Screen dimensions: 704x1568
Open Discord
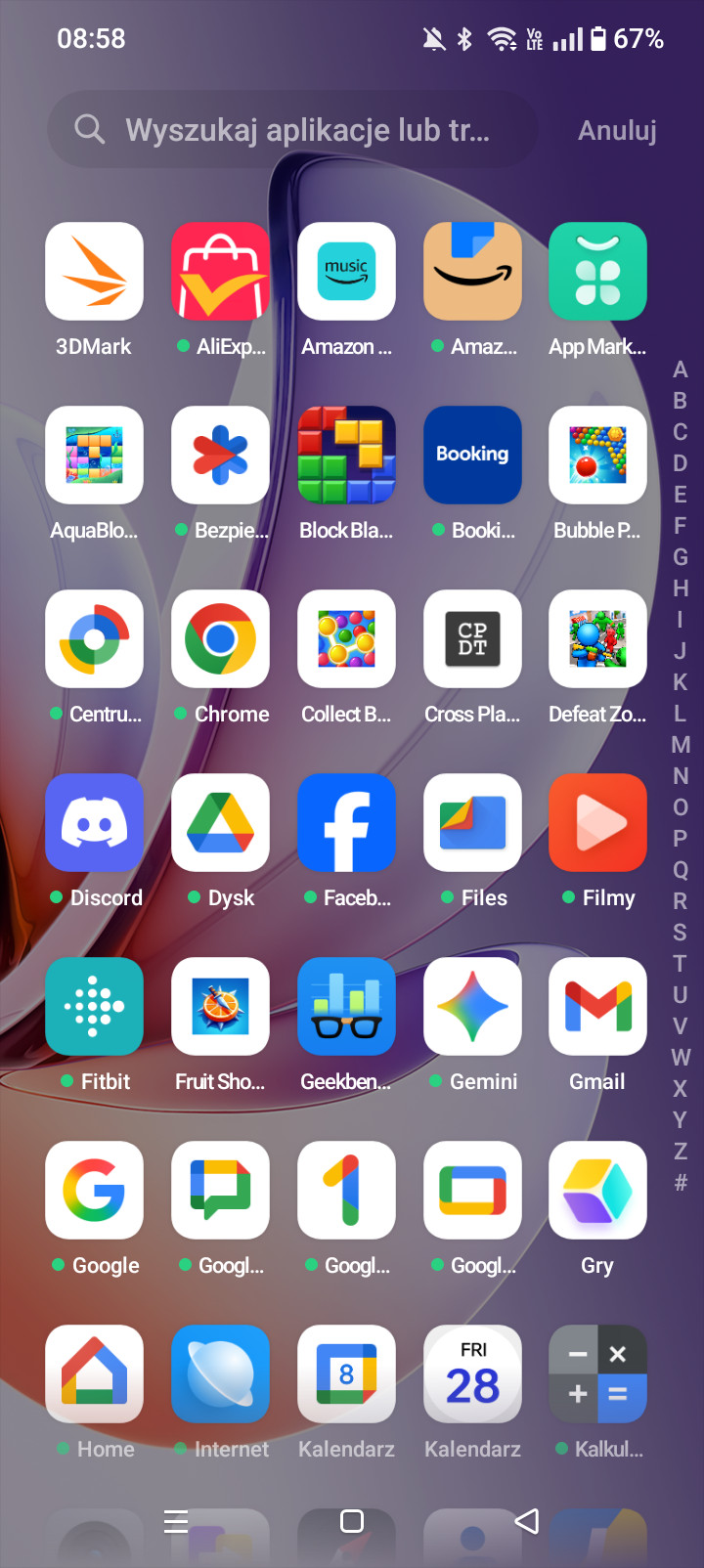[x=94, y=823]
